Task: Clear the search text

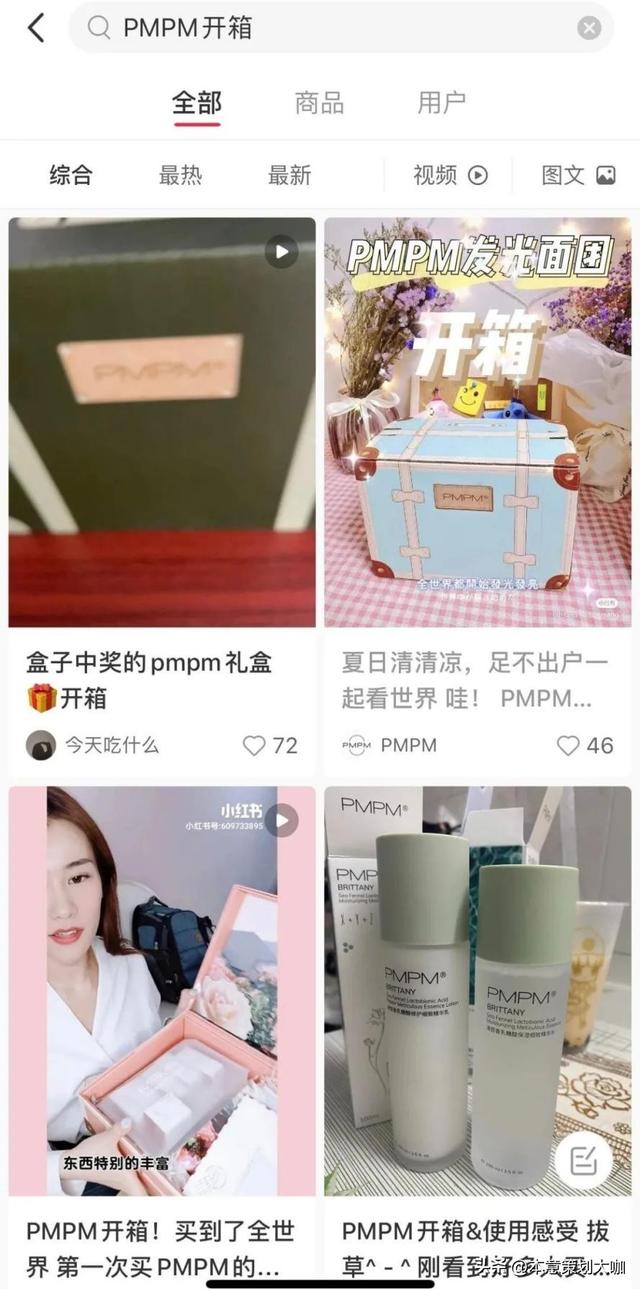Action: (x=589, y=28)
